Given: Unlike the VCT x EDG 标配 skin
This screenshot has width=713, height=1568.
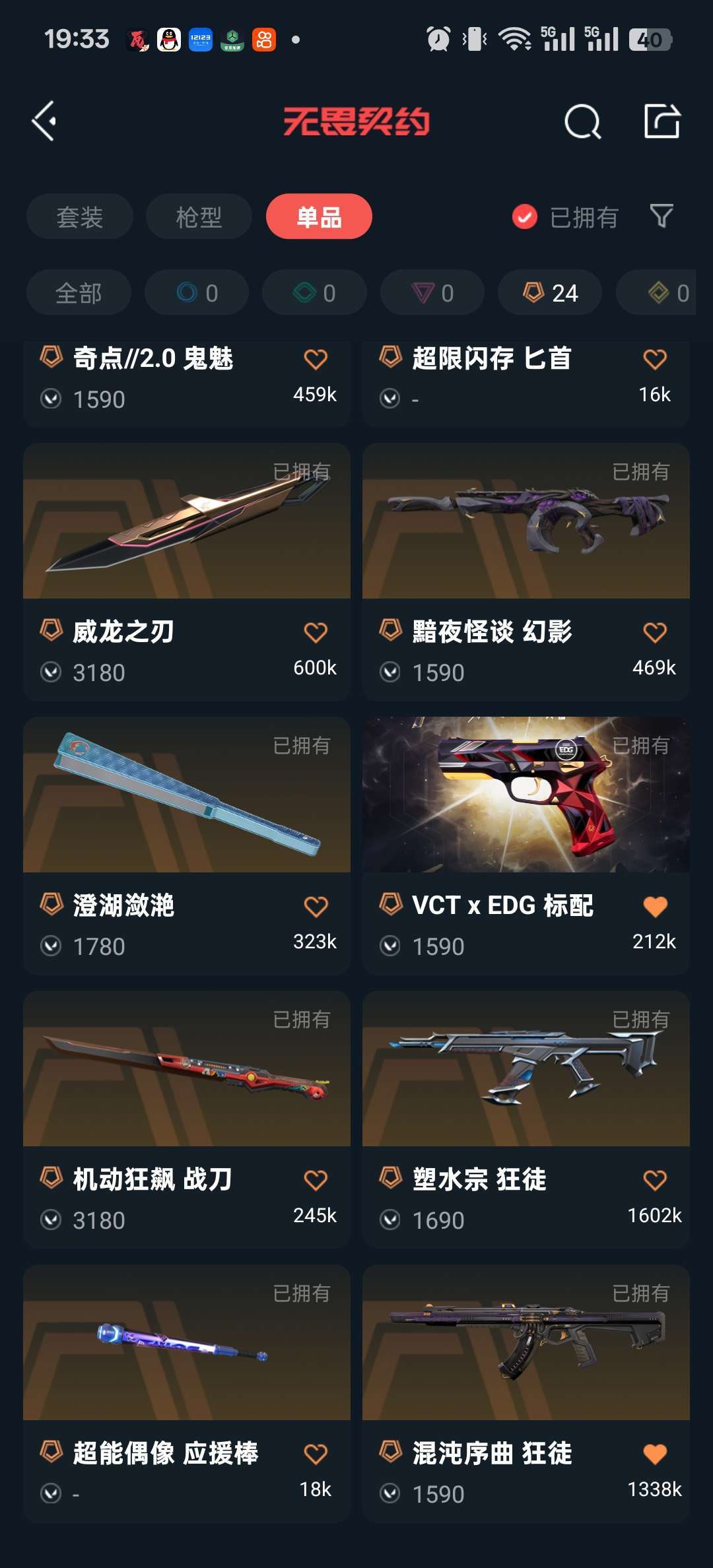Looking at the screenshot, I should (655, 906).
